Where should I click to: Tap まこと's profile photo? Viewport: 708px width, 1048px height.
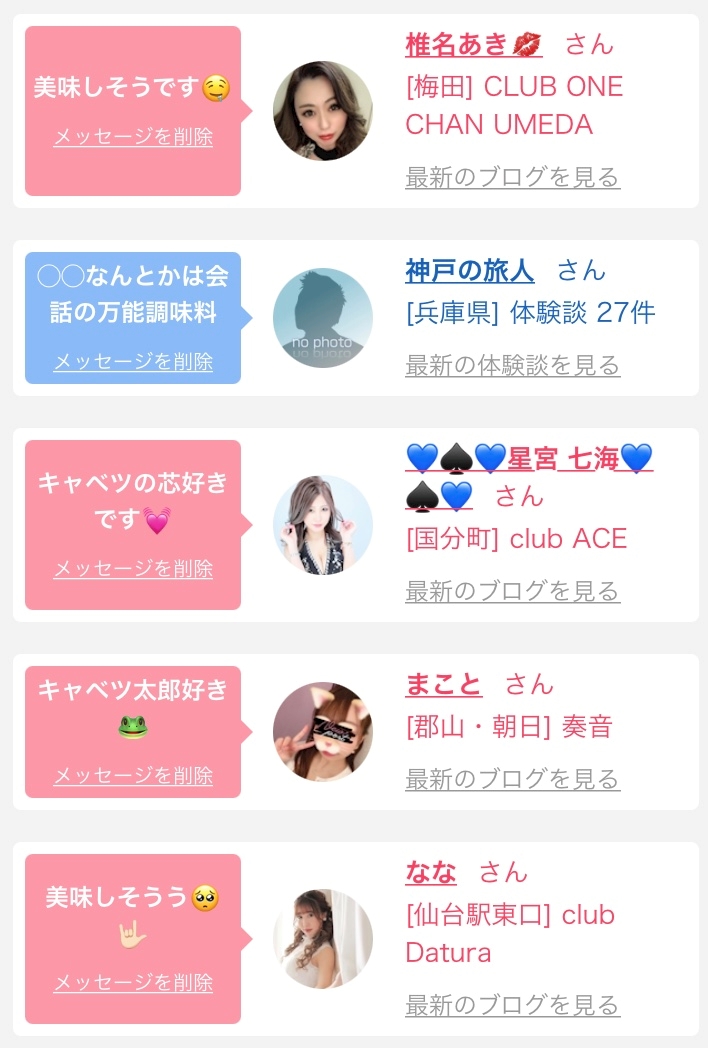coord(323,732)
